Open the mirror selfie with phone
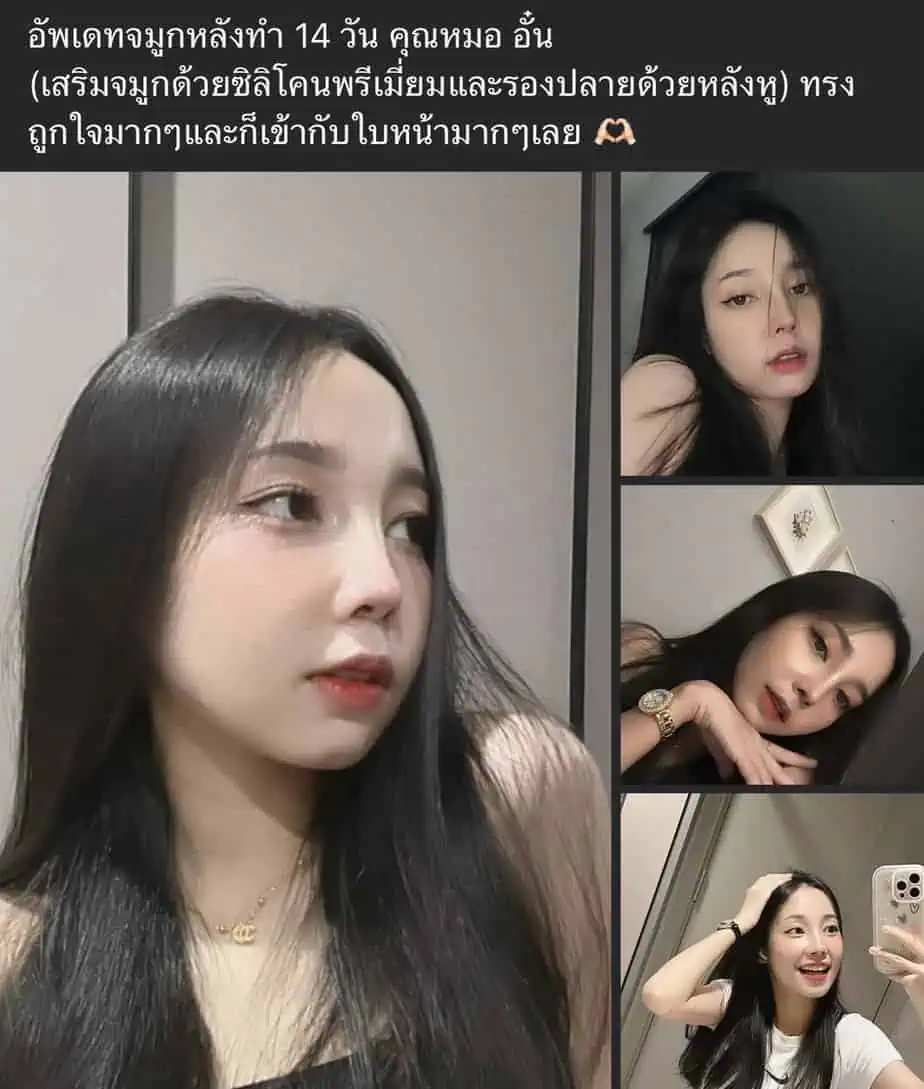 [771, 940]
